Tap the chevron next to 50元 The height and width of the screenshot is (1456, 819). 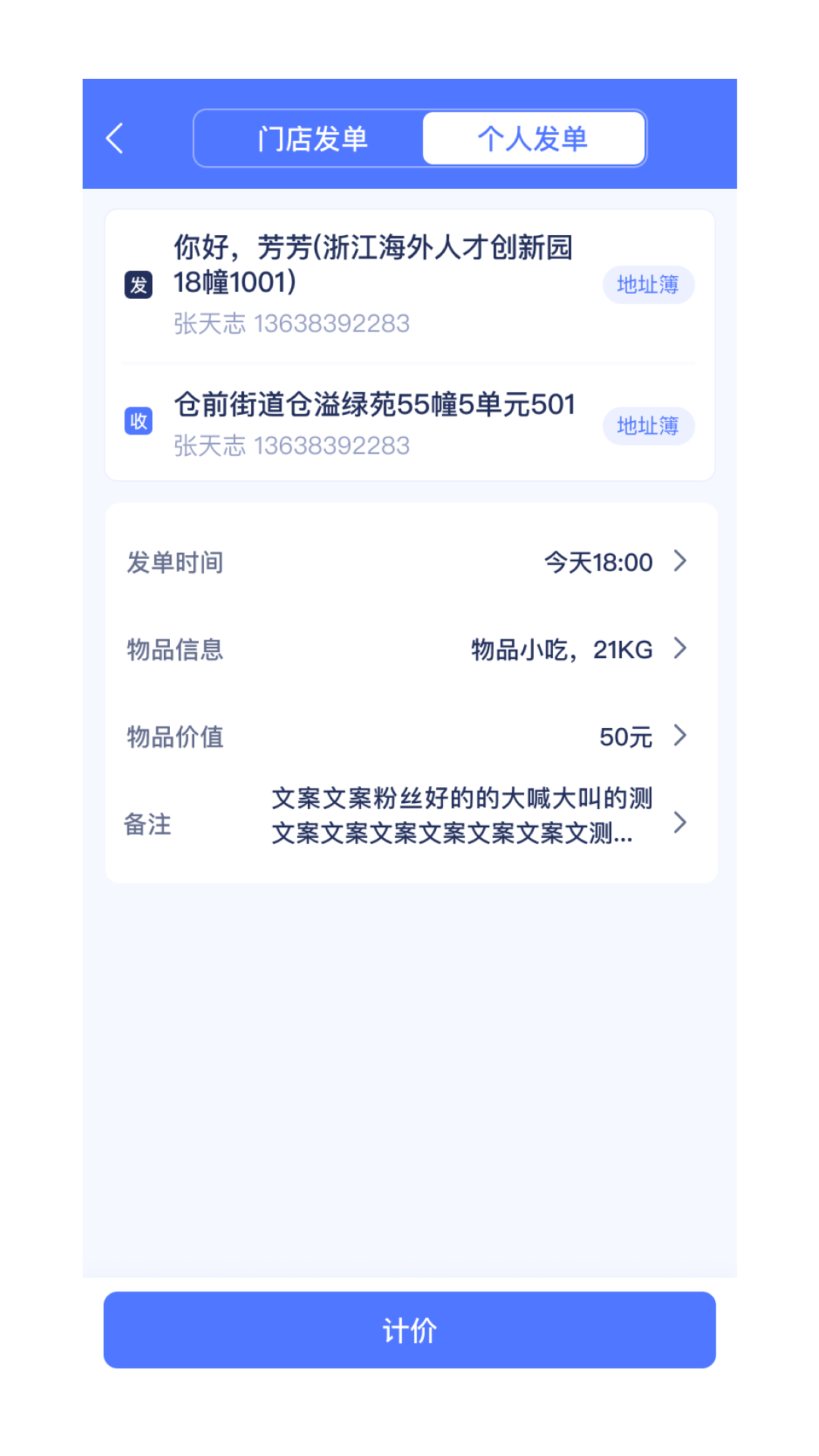pyautogui.click(x=680, y=735)
